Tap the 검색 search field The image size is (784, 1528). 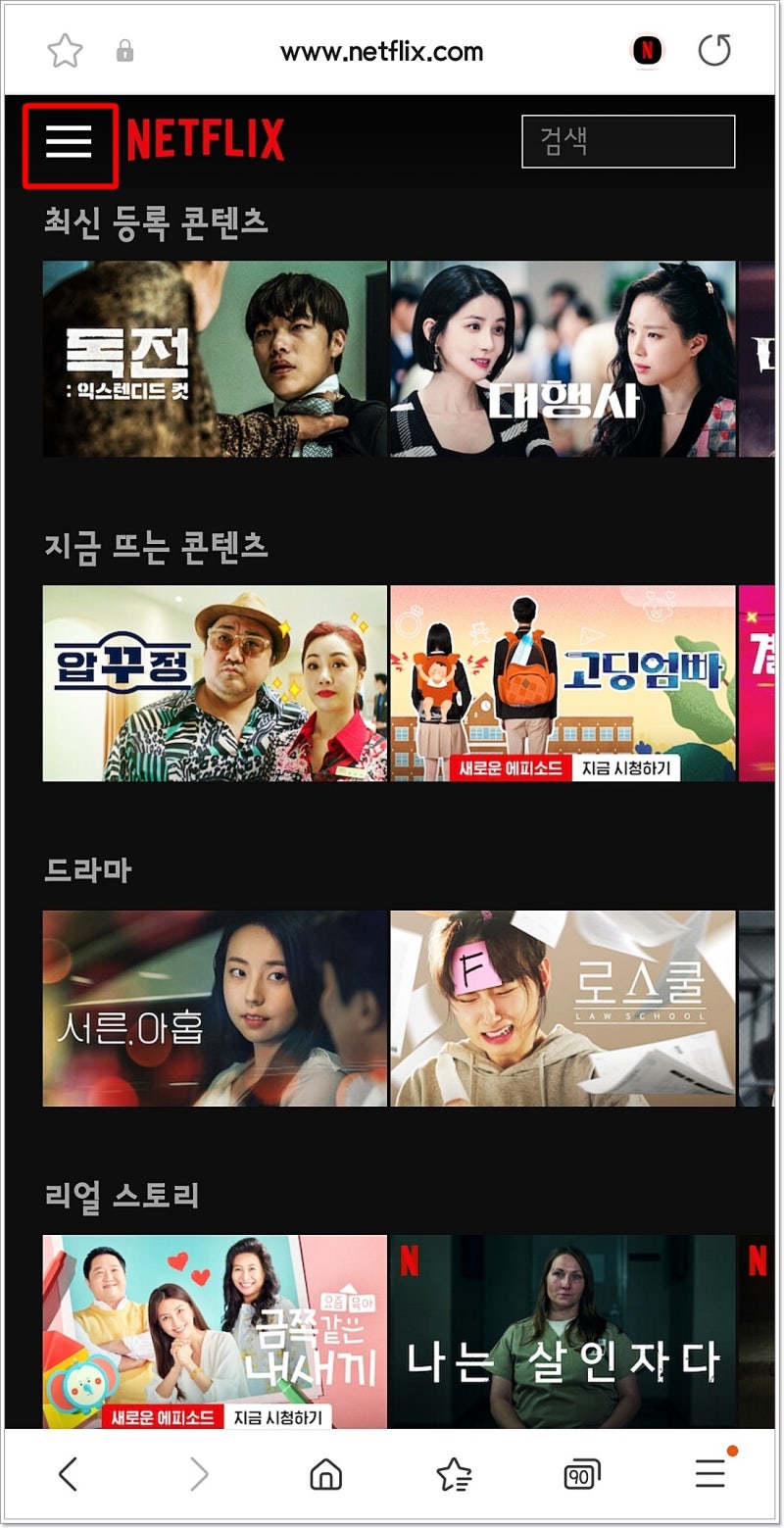[x=628, y=140]
